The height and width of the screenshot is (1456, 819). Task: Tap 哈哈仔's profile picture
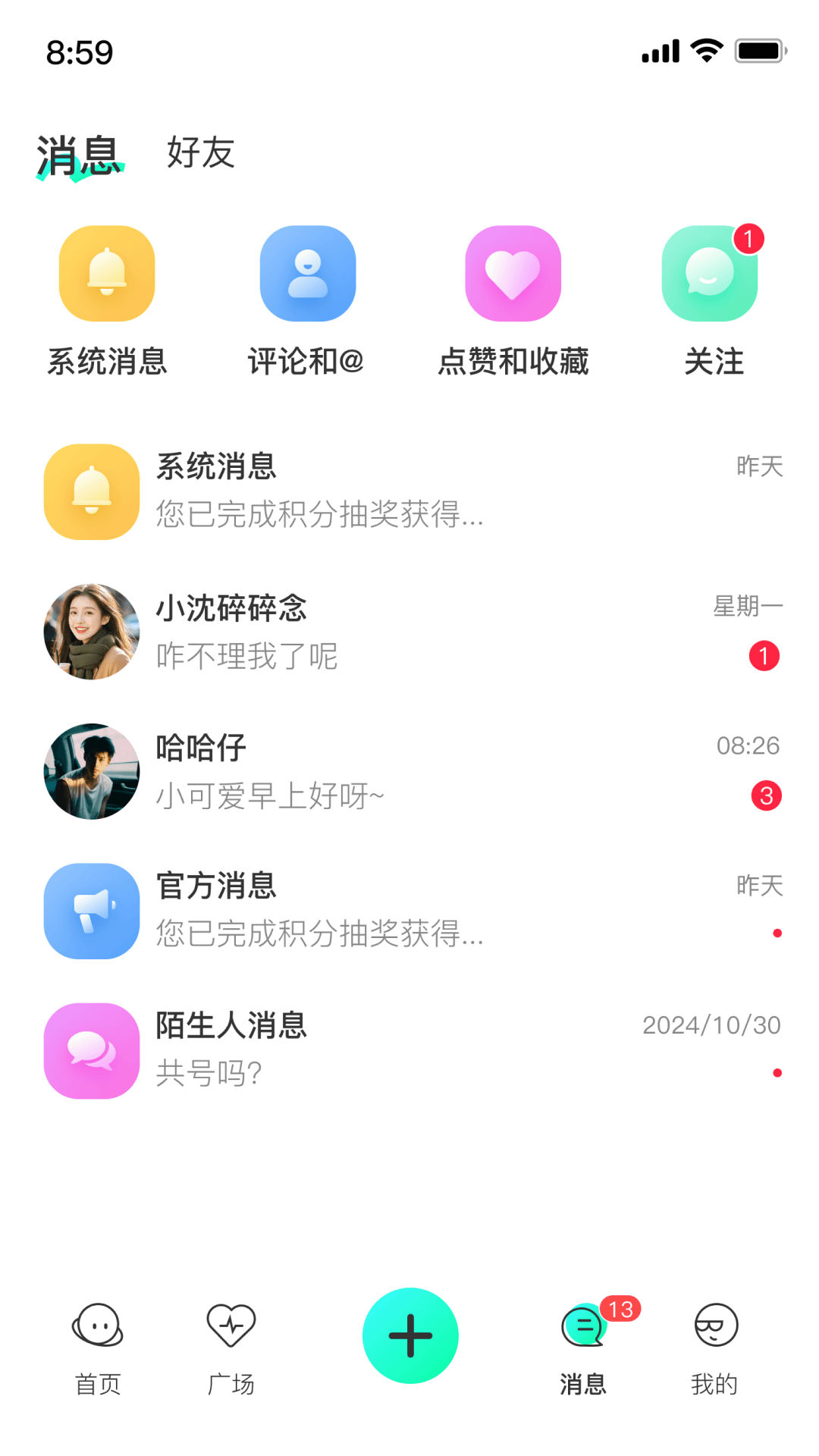coord(91,771)
